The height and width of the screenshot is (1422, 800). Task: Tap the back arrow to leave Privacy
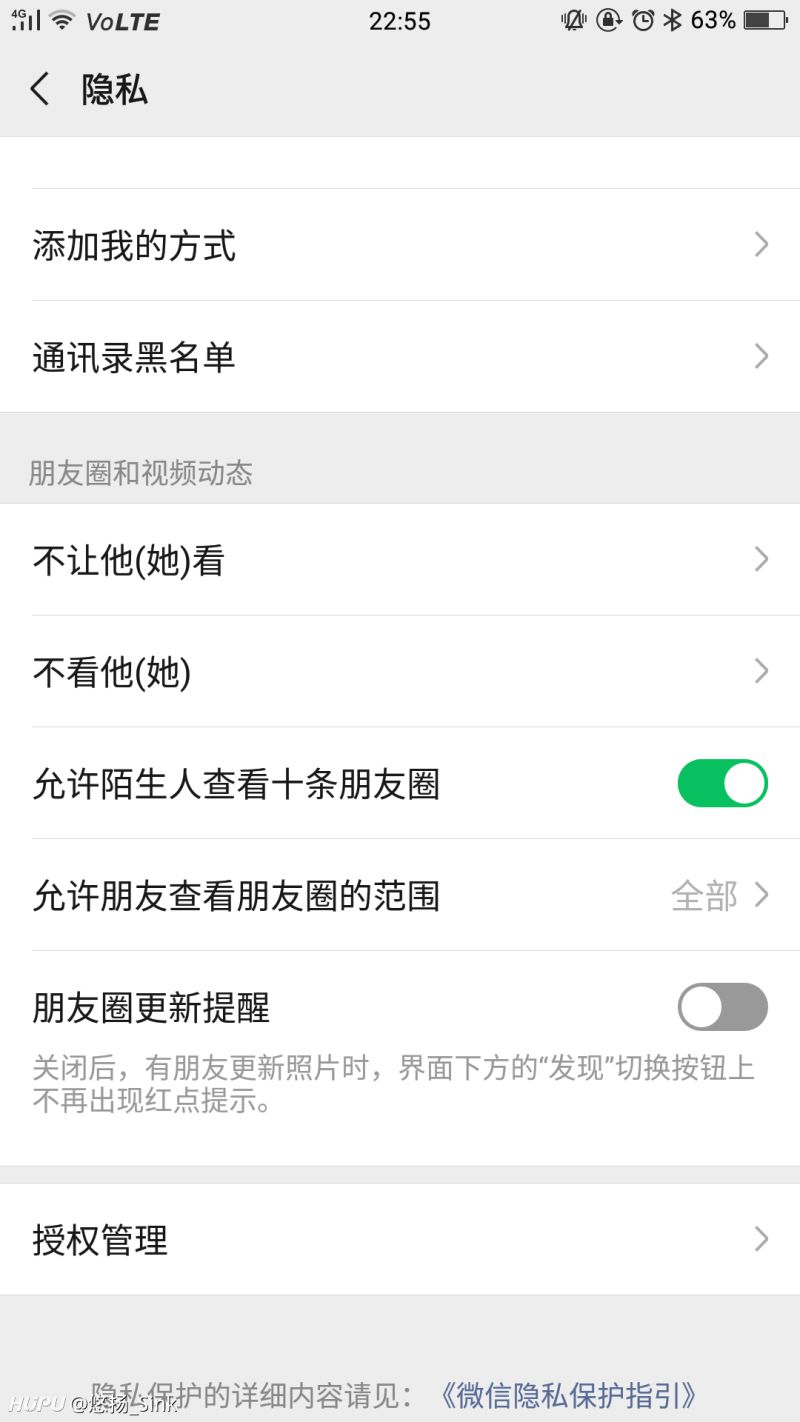click(40, 90)
